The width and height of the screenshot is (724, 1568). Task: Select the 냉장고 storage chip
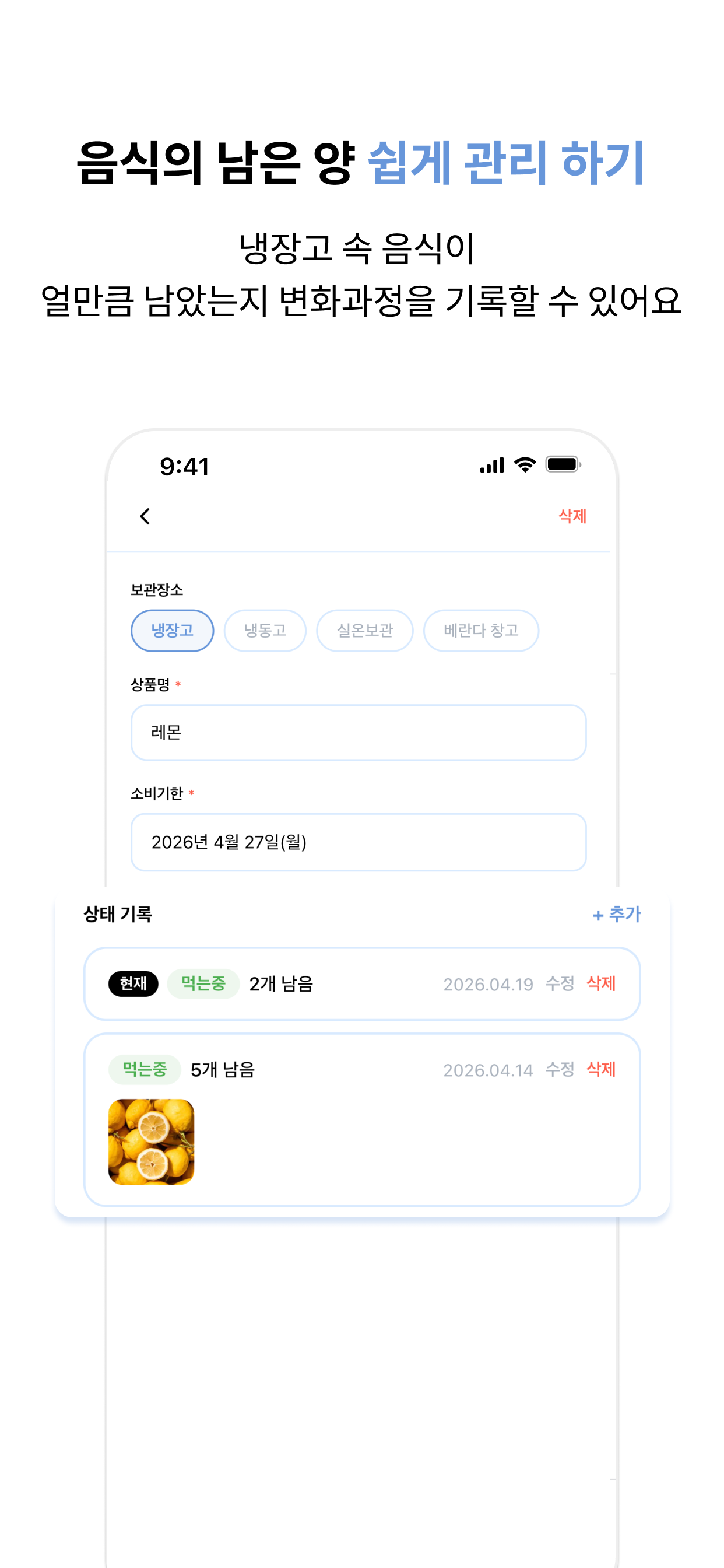pyautogui.click(x=172, y=631)
